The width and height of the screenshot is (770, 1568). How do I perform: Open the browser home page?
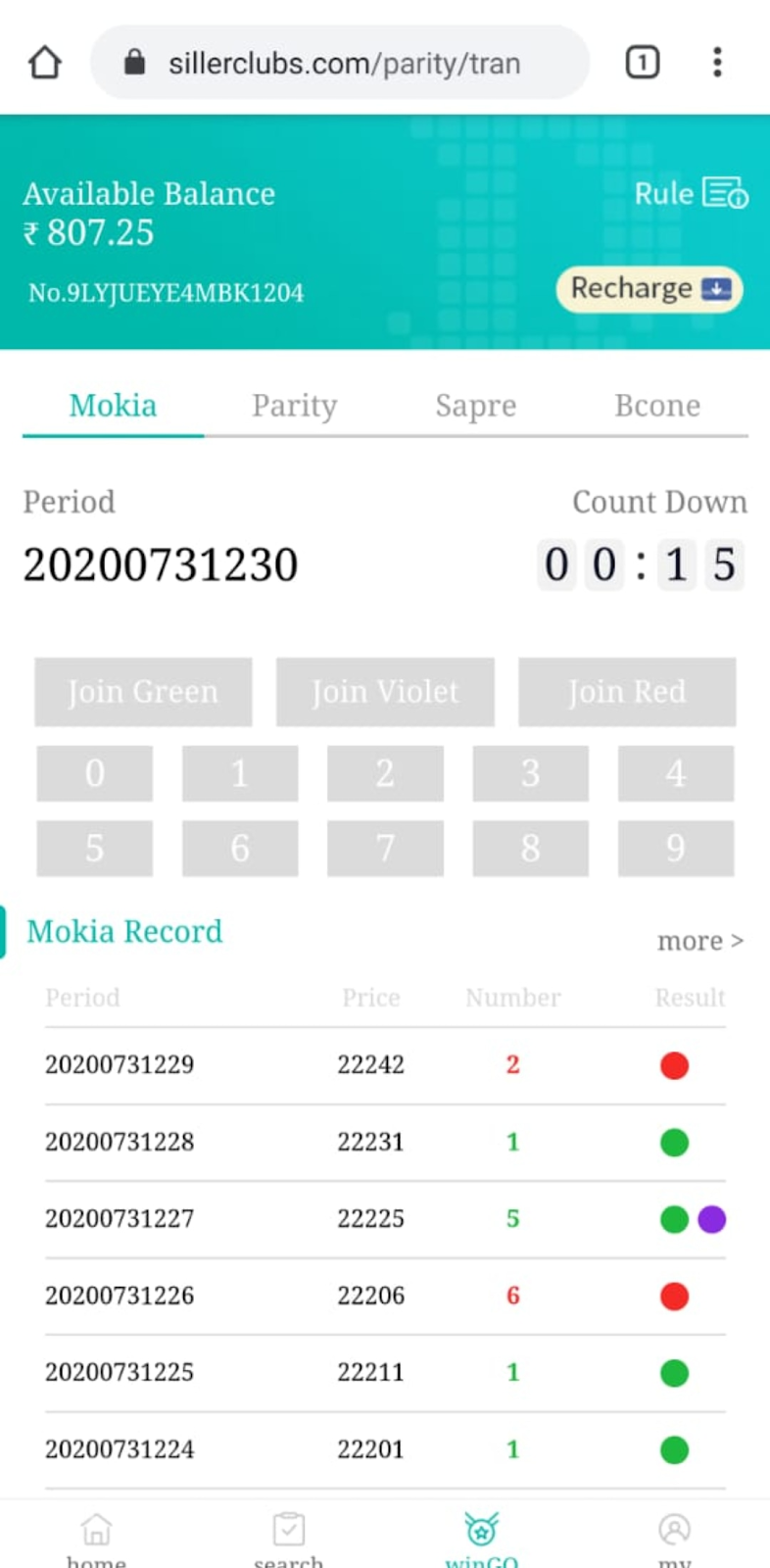point(45,63)
